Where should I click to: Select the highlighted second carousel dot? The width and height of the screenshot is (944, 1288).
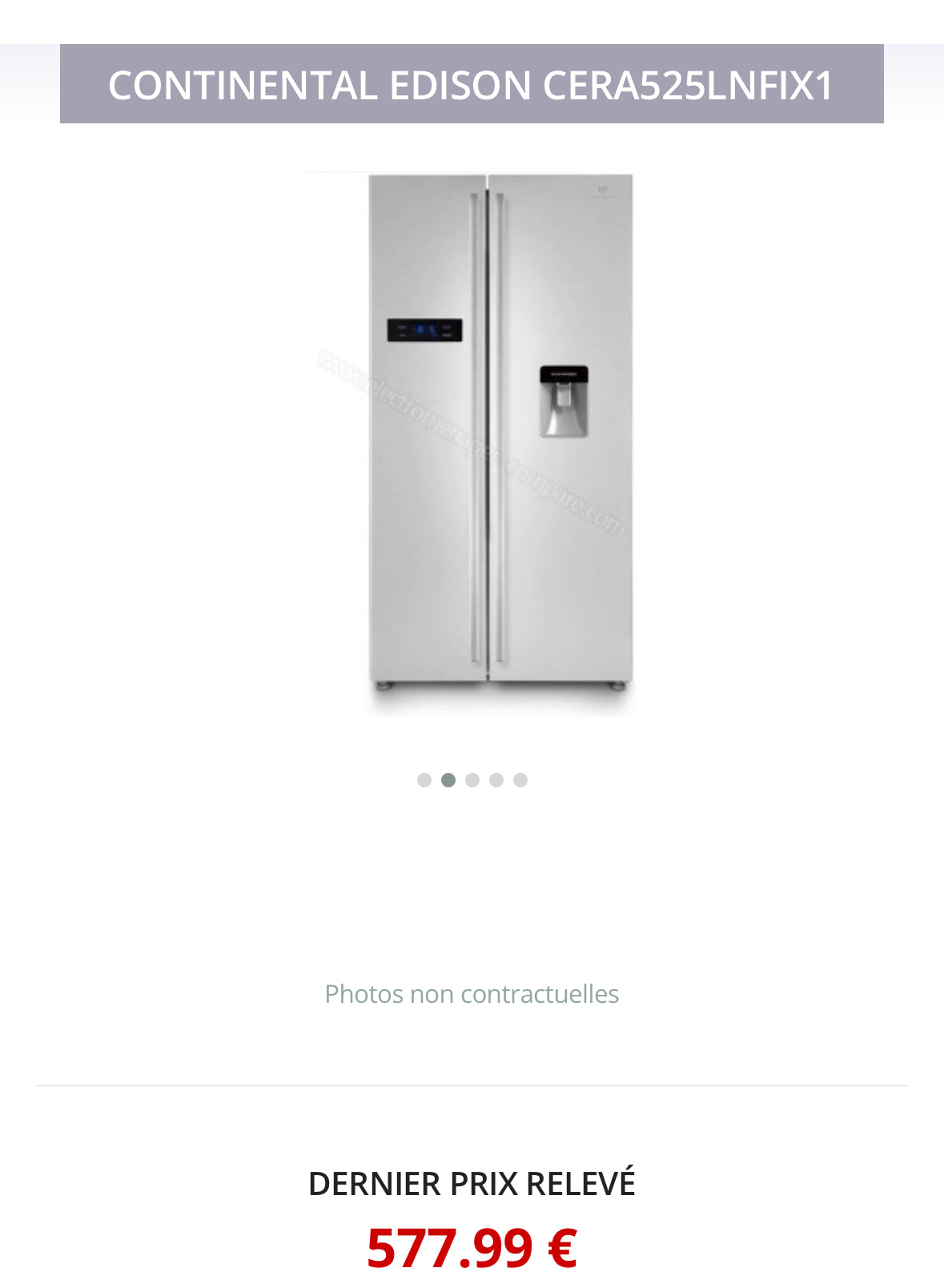[448, 780]
